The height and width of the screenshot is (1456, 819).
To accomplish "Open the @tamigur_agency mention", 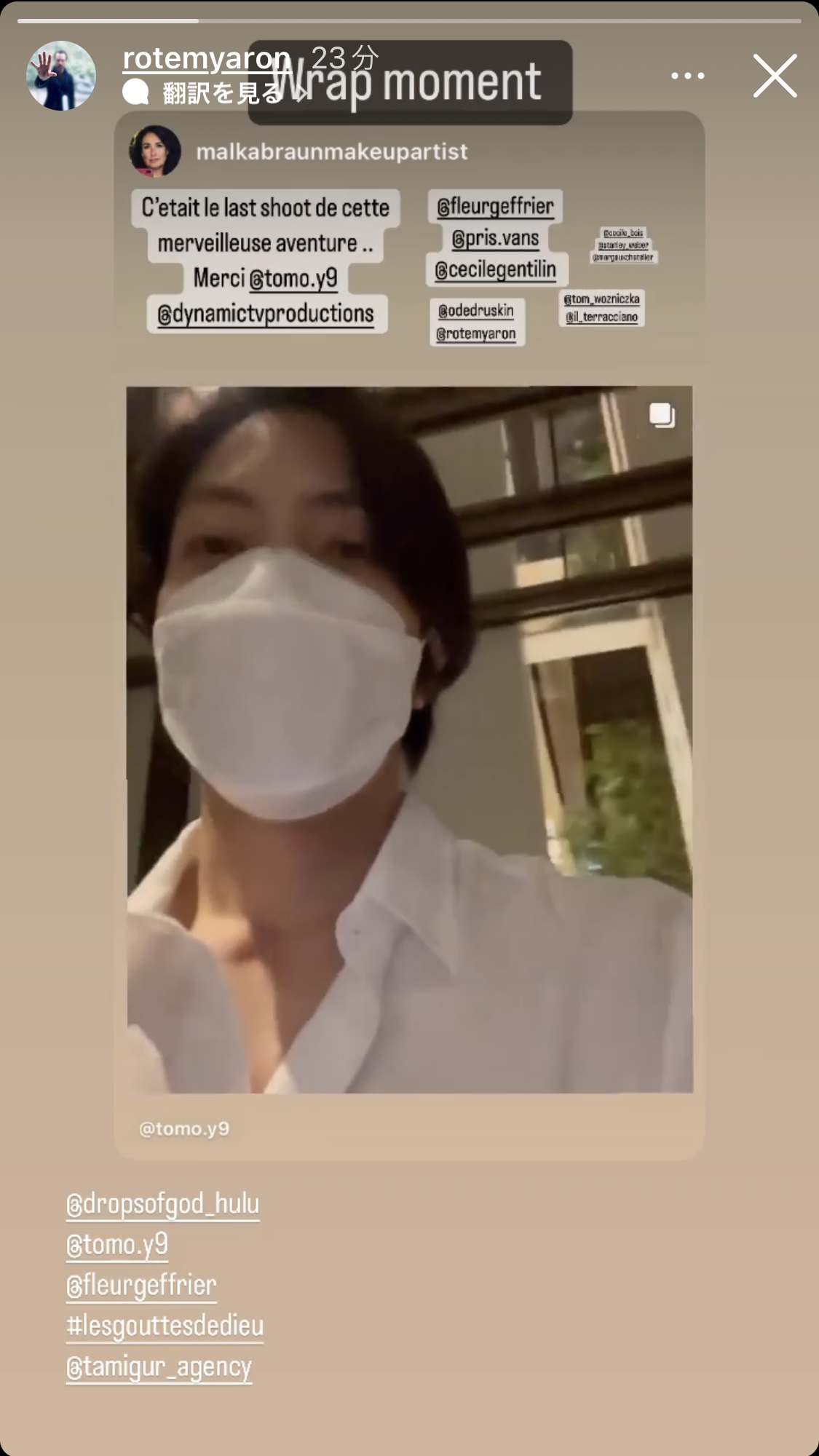I will tap(159, 1367).
